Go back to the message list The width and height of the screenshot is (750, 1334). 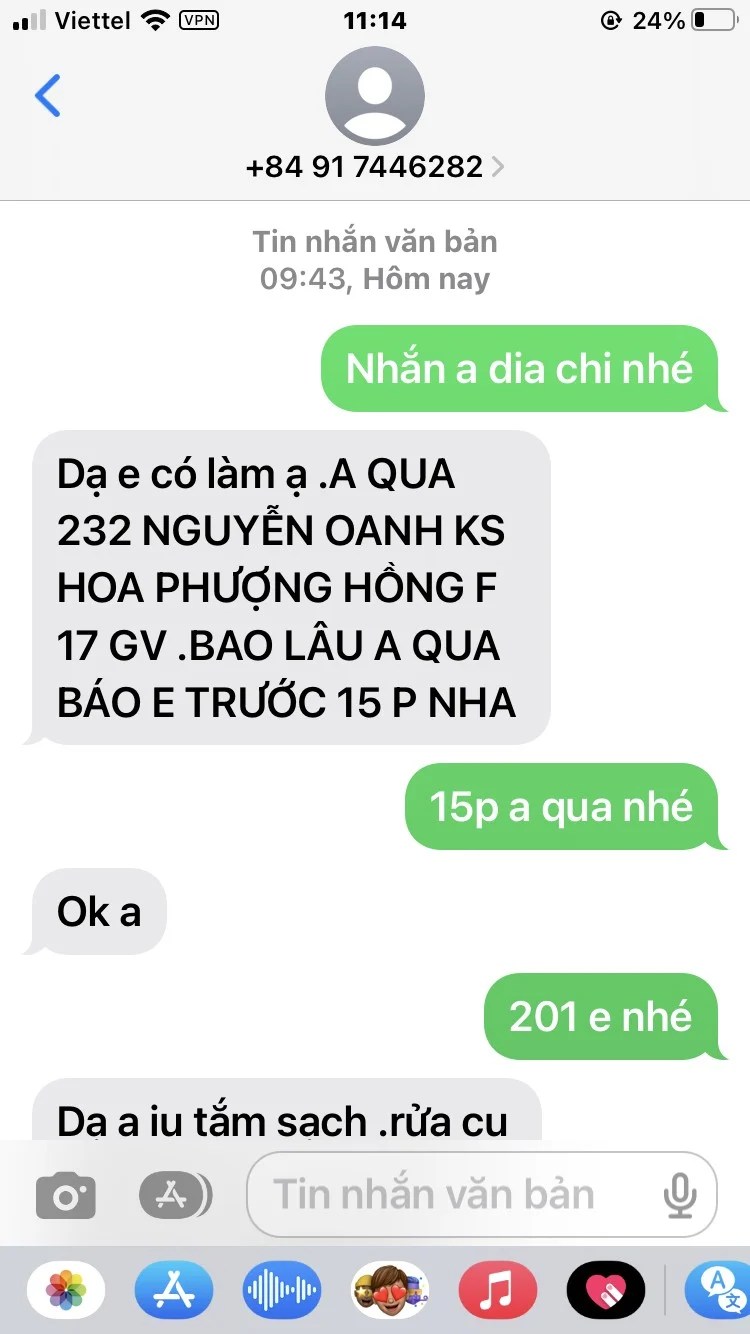tap(47, 96)
